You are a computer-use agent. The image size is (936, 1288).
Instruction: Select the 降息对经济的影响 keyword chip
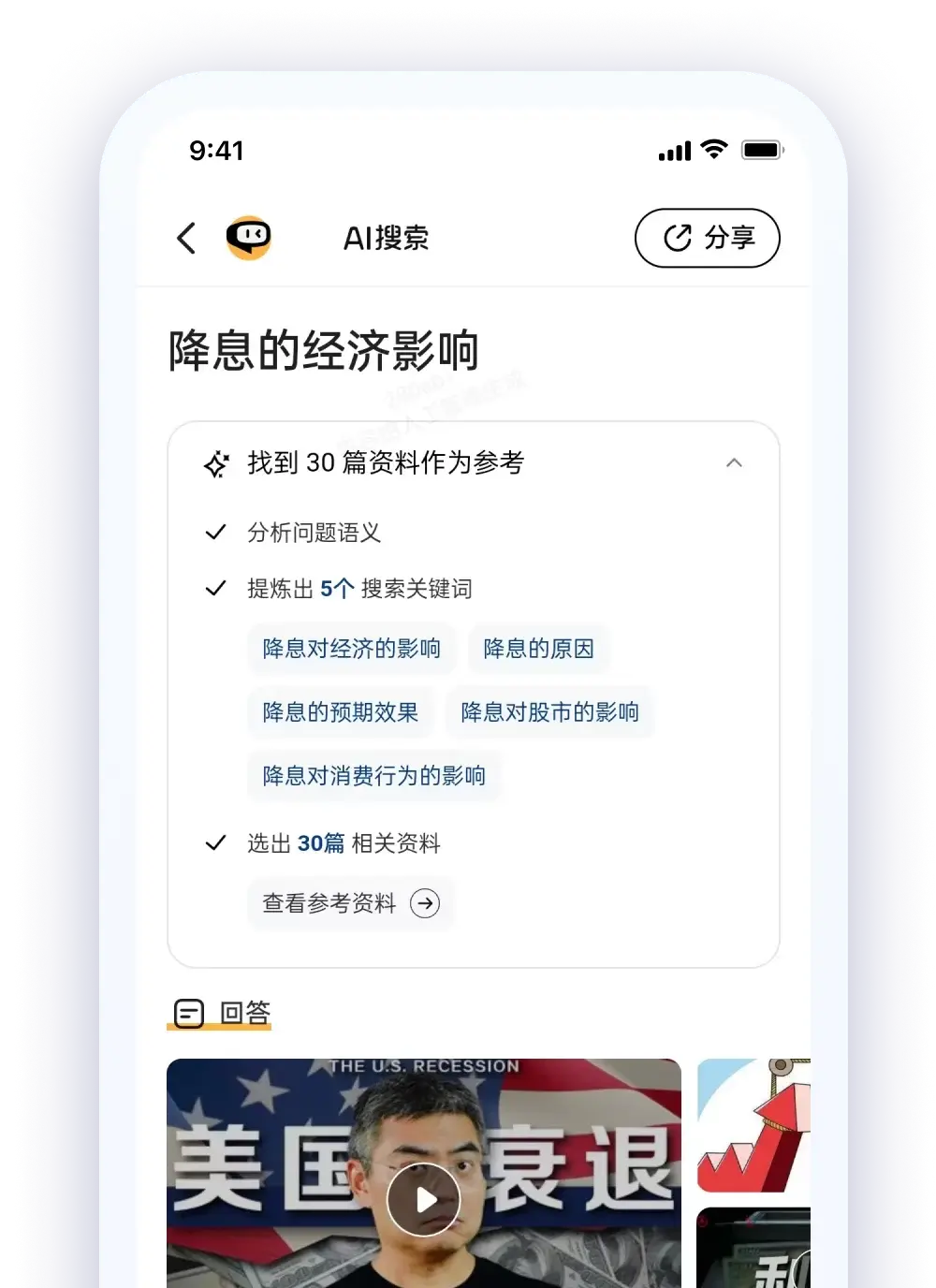(351, 649)
